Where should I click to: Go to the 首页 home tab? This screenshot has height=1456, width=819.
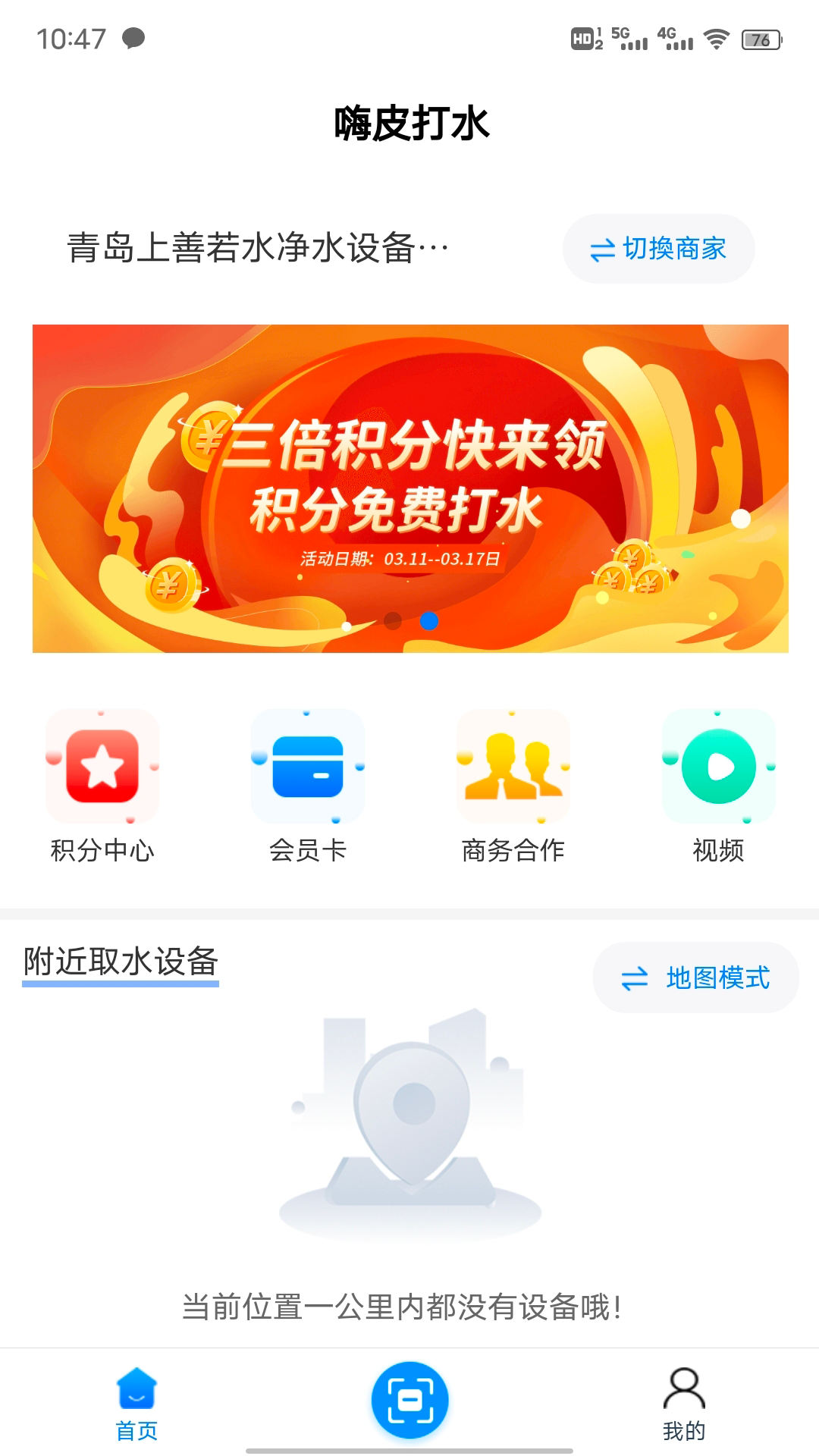pyautogui.click(x=136, y=1404)
